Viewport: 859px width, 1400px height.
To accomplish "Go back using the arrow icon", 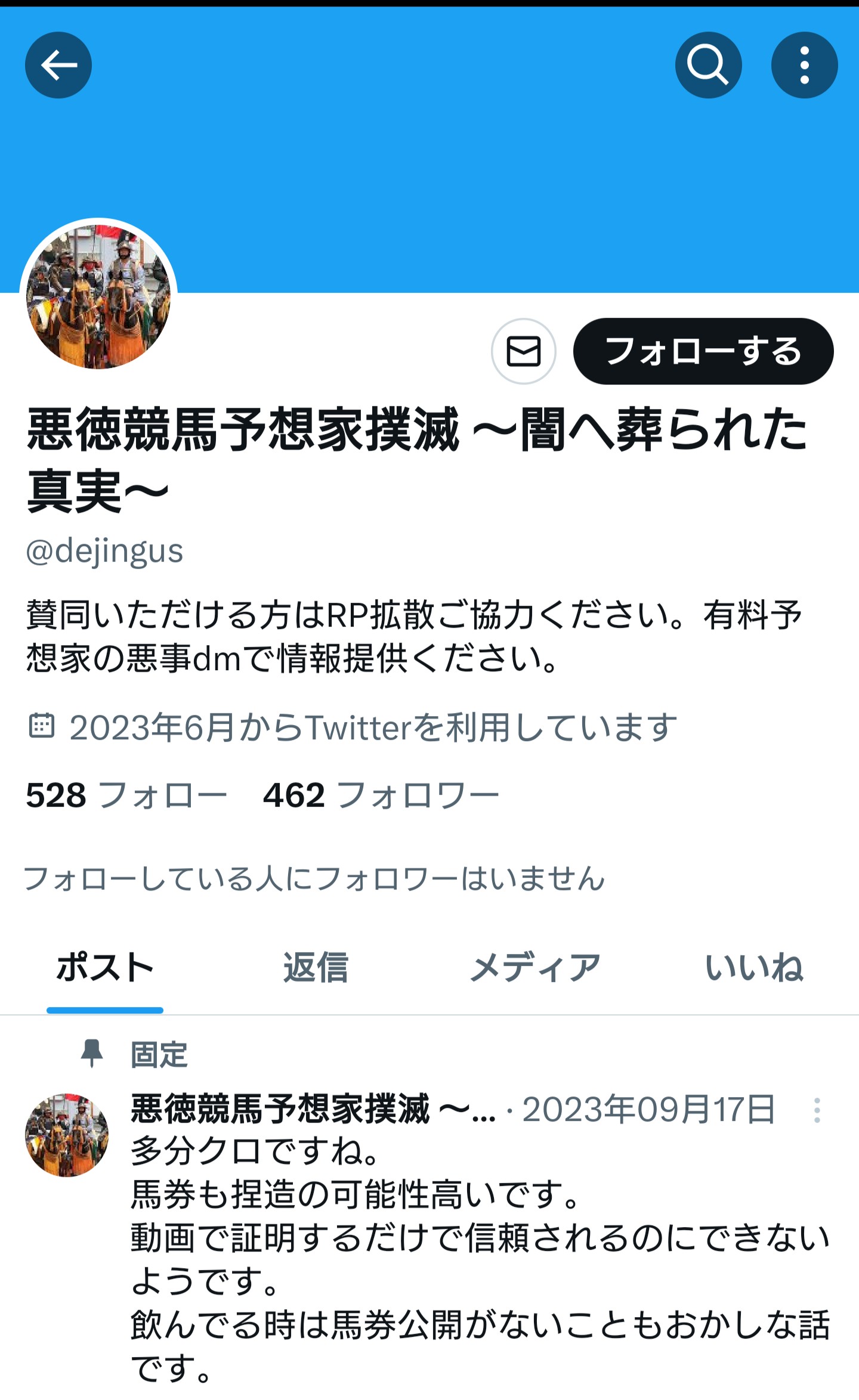I will point(58,65).
